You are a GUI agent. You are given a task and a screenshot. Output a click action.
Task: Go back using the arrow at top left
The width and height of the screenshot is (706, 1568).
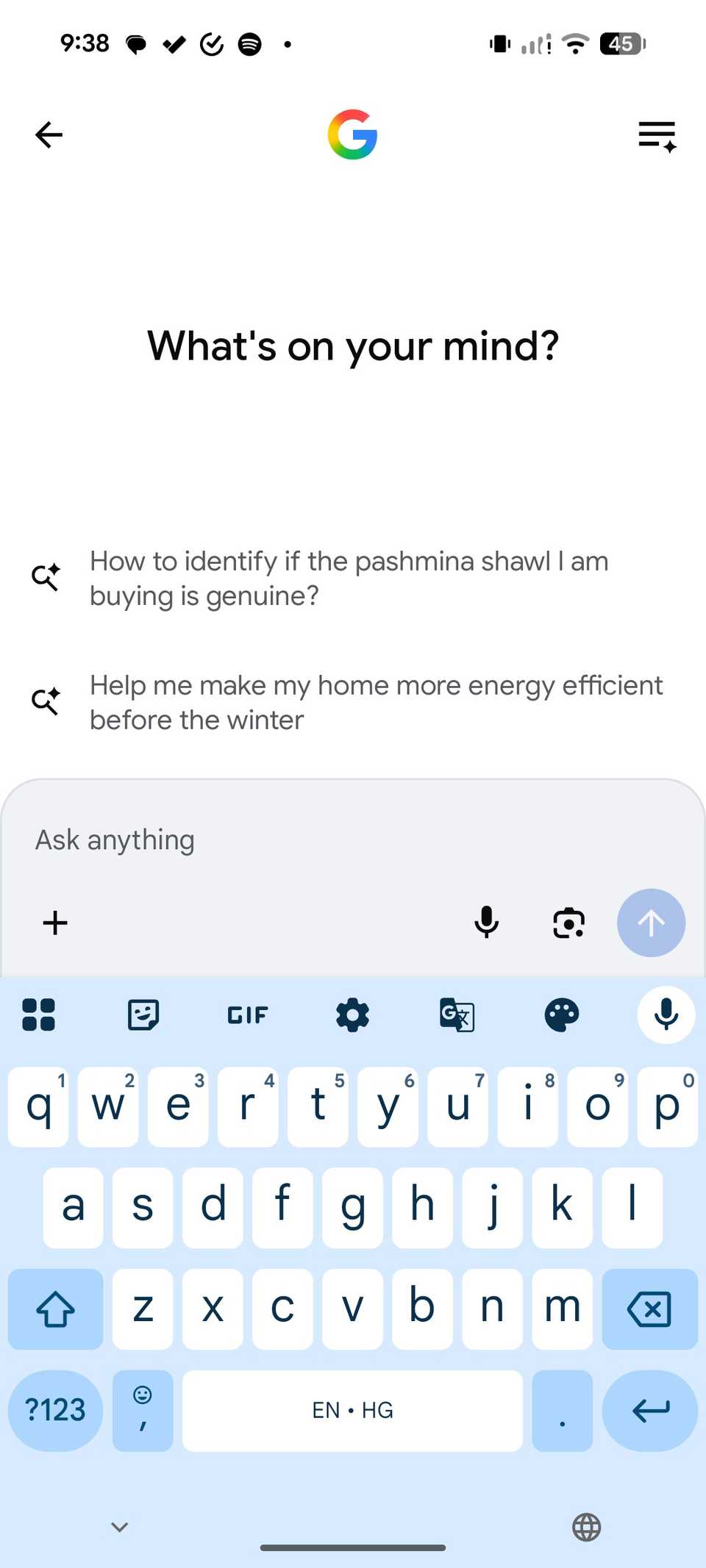(48, 135)
